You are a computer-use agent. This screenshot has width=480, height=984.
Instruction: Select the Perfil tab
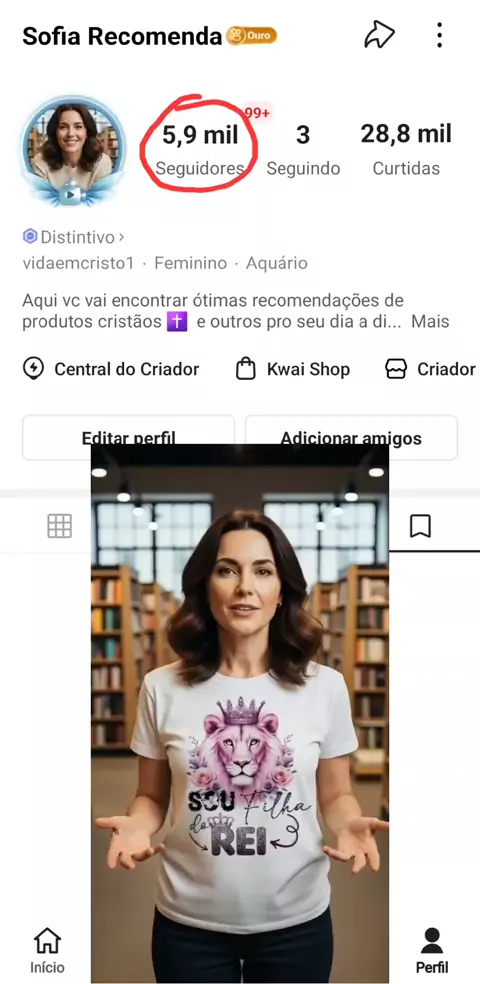coord(432,950)
